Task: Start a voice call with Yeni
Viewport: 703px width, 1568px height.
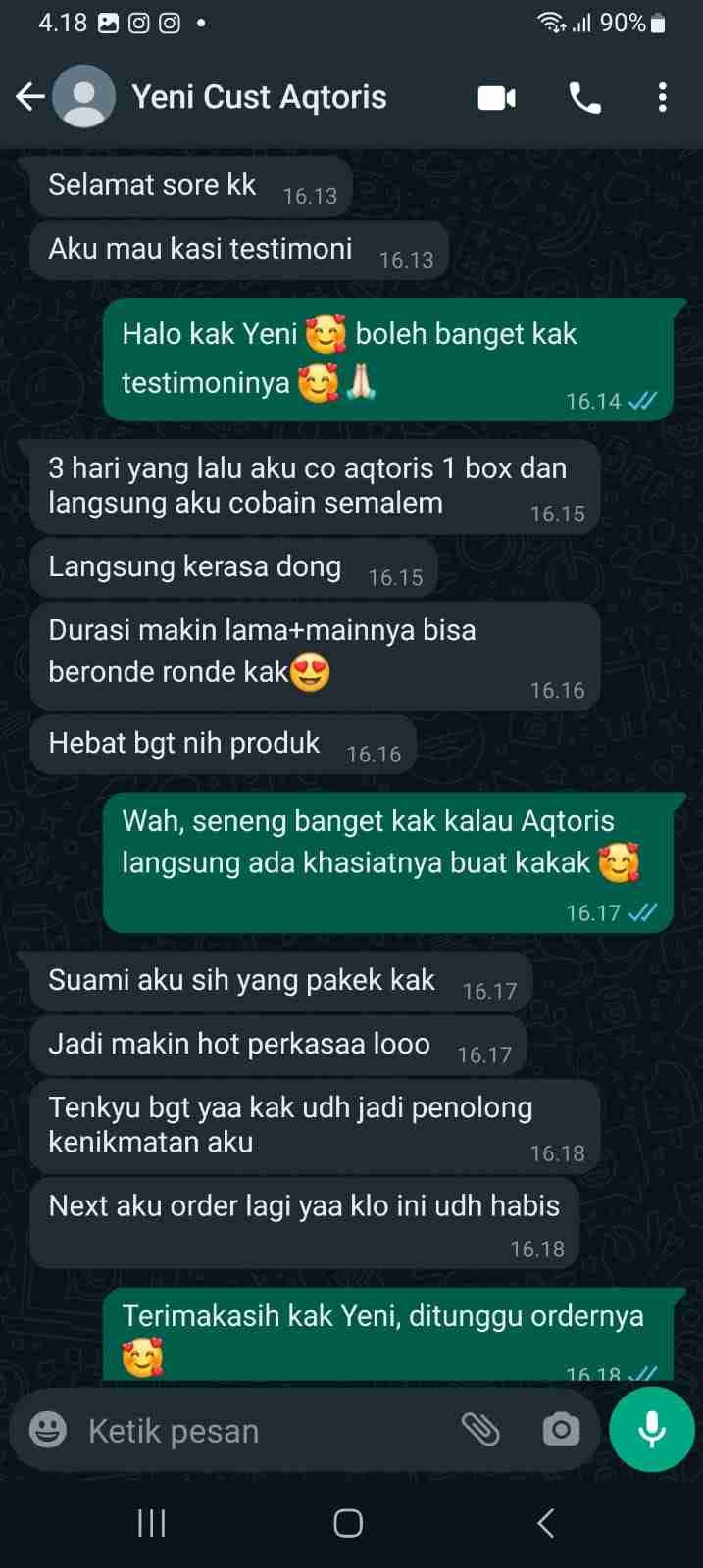Action: 584,97
